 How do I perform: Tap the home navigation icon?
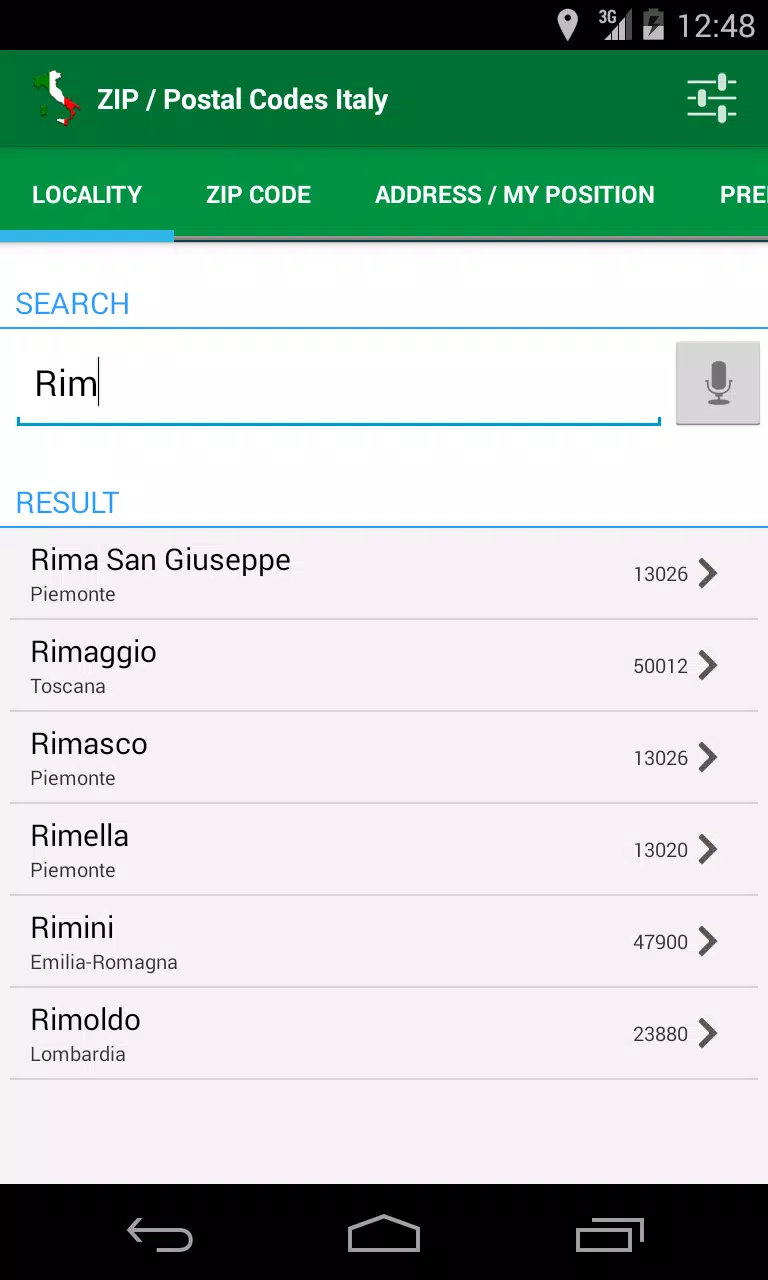pyautogui.click(x=383, y=1234)
